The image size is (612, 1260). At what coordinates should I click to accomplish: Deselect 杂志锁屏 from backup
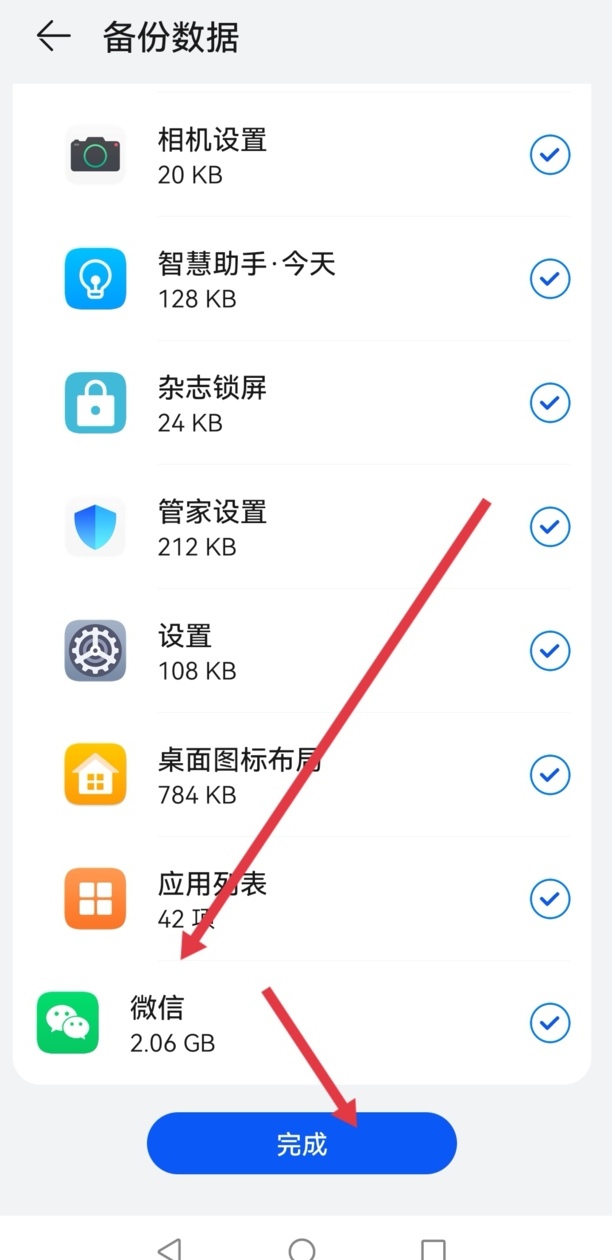click(549, 403)
